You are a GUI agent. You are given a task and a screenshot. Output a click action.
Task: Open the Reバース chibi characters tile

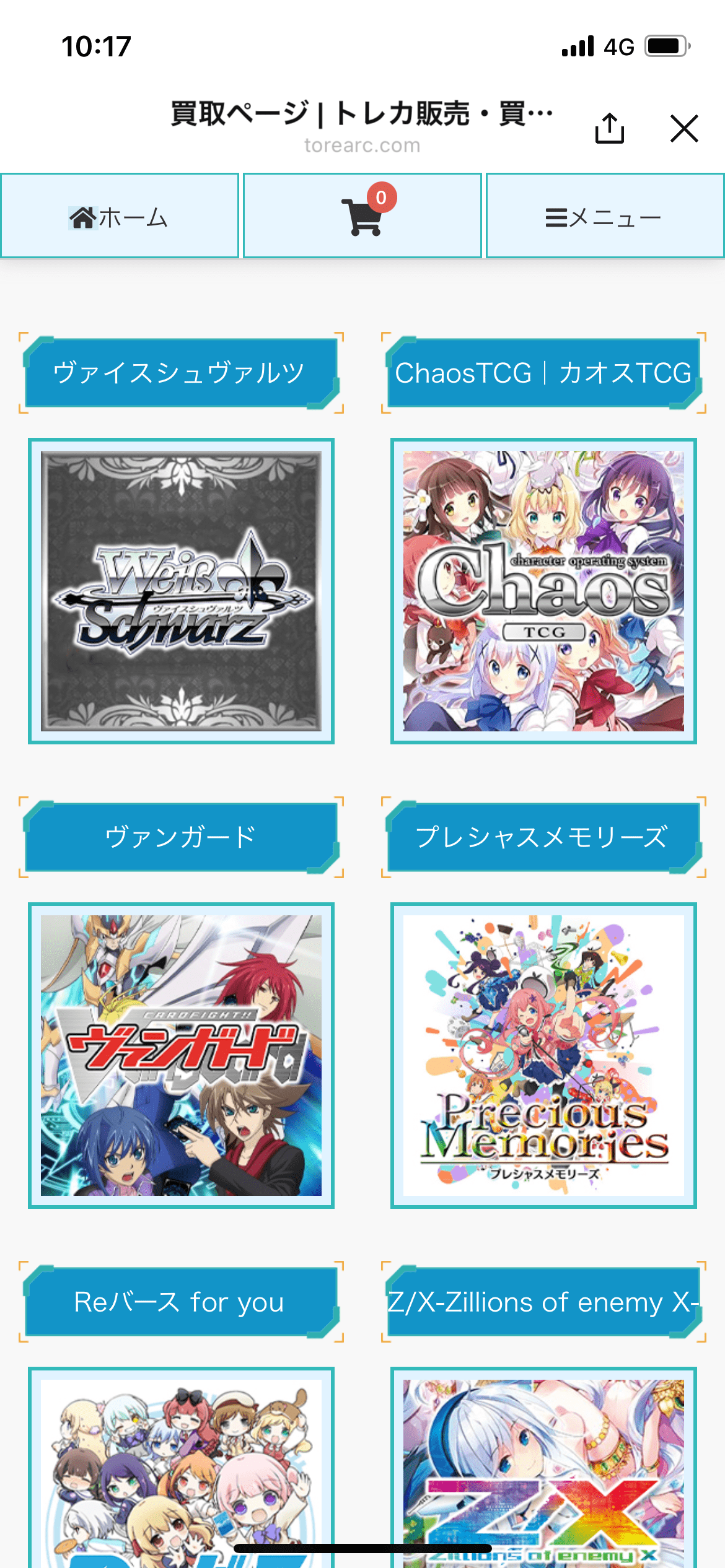coord(181,1468)
